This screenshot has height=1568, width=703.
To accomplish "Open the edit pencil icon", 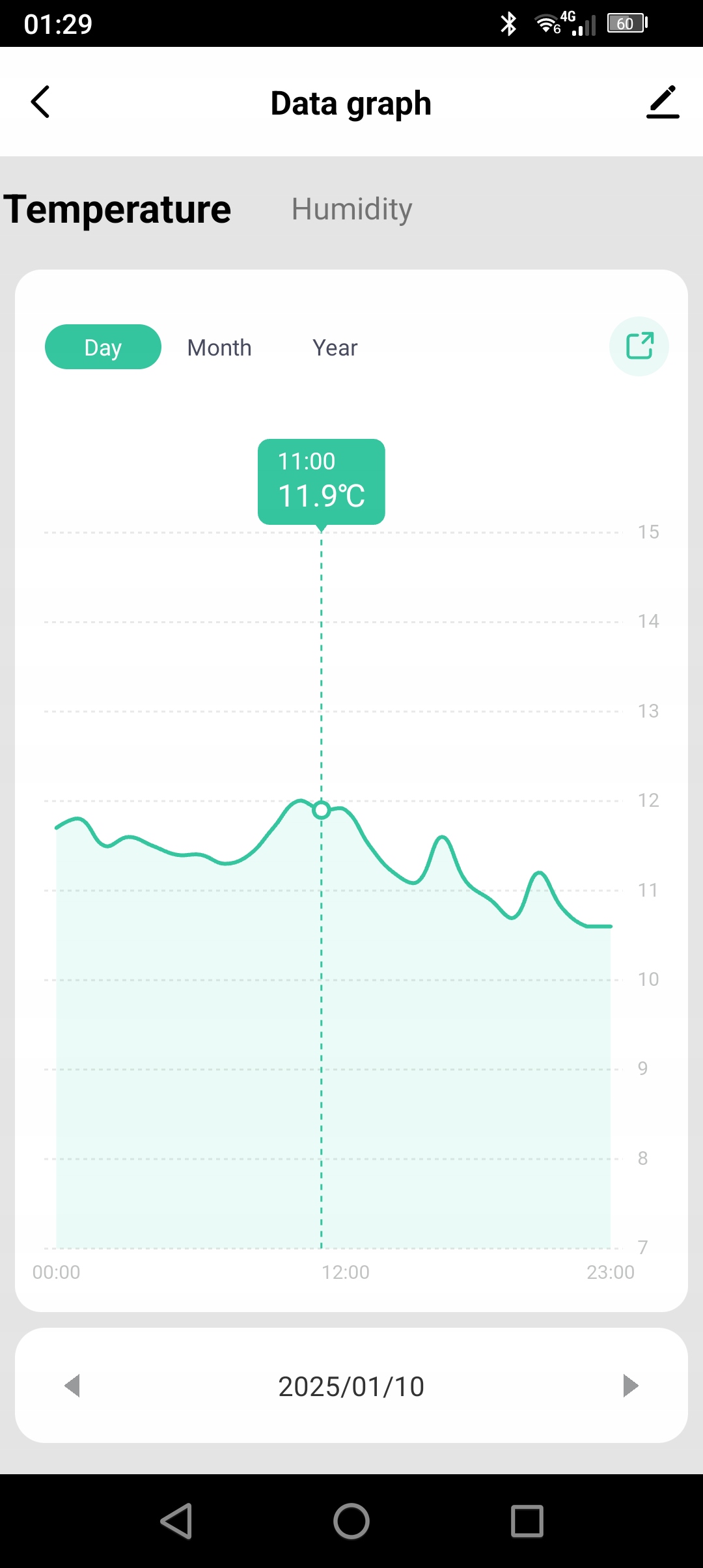I will coord(663,102).
